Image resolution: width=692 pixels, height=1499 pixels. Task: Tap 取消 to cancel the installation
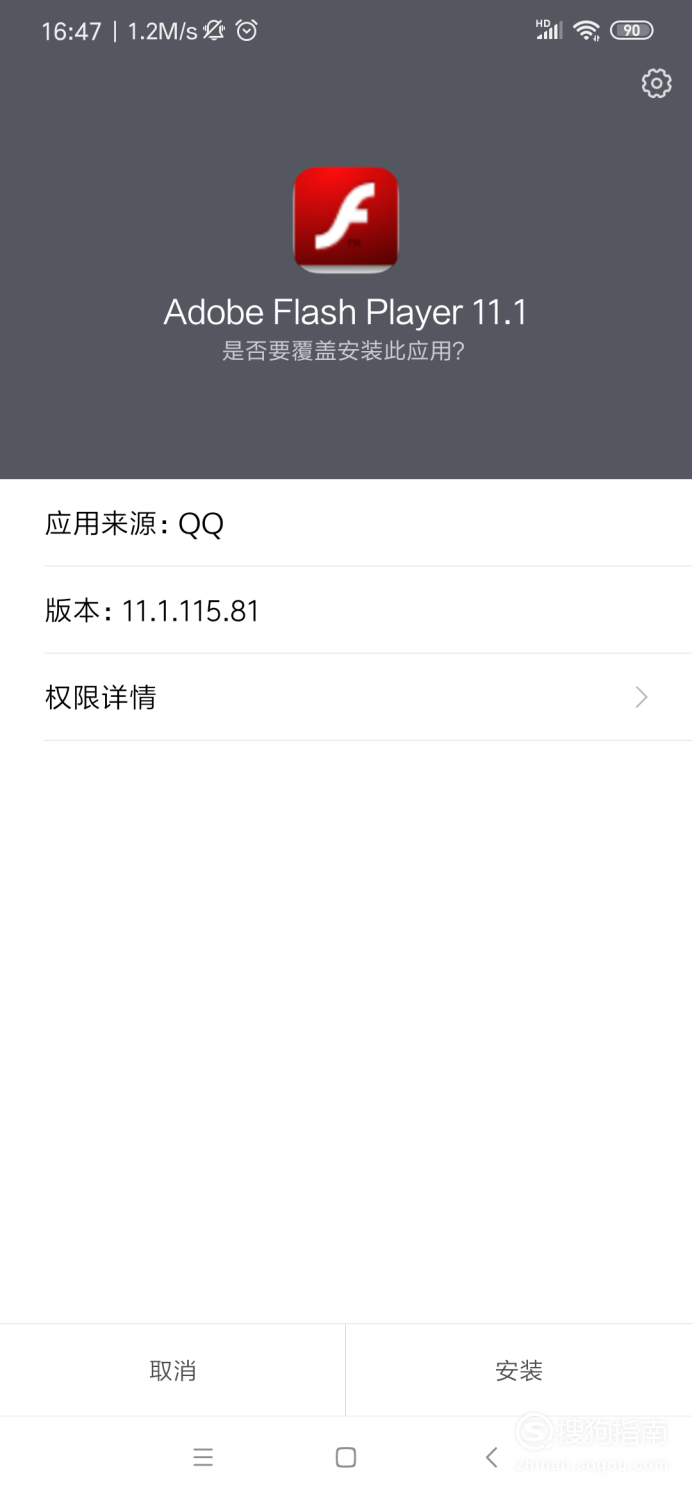172,1370
